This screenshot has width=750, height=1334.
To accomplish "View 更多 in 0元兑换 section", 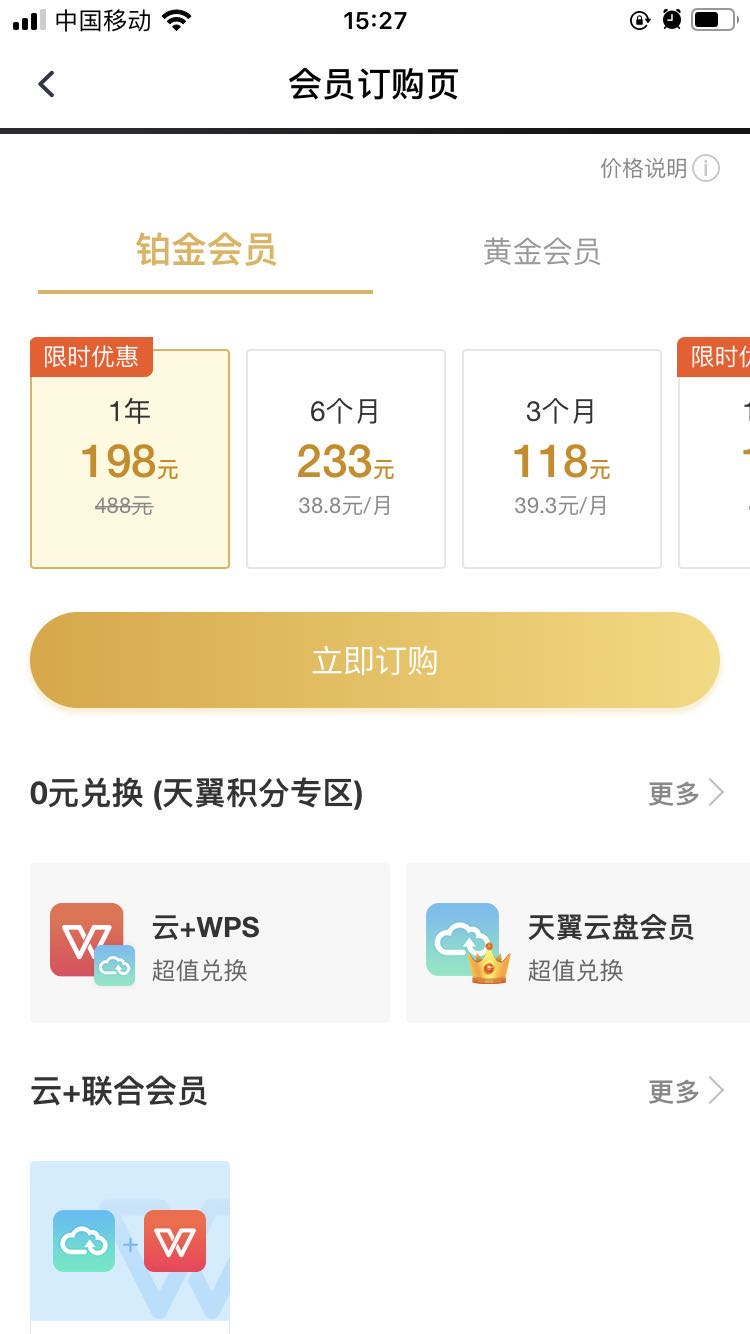I will [x=686, y=794].
